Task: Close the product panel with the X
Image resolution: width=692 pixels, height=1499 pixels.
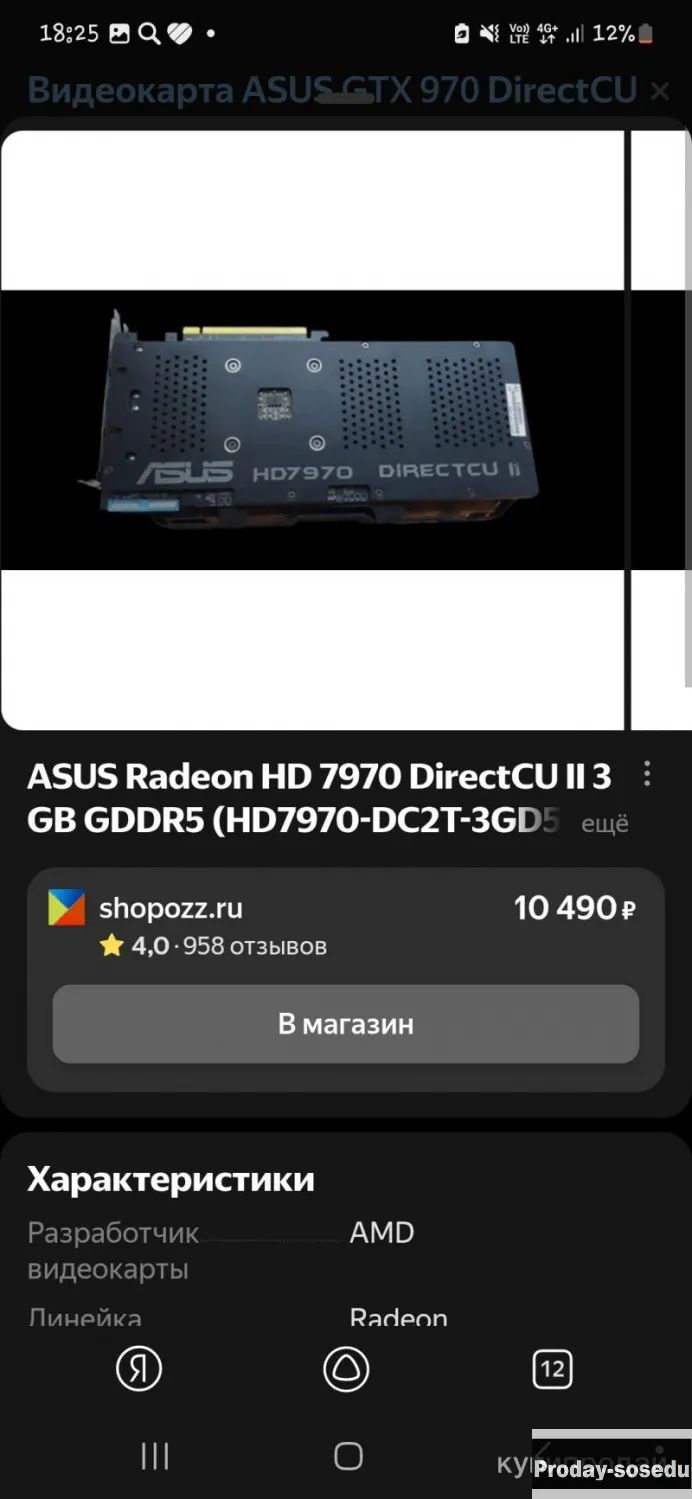Action: (x=659, y=92)
